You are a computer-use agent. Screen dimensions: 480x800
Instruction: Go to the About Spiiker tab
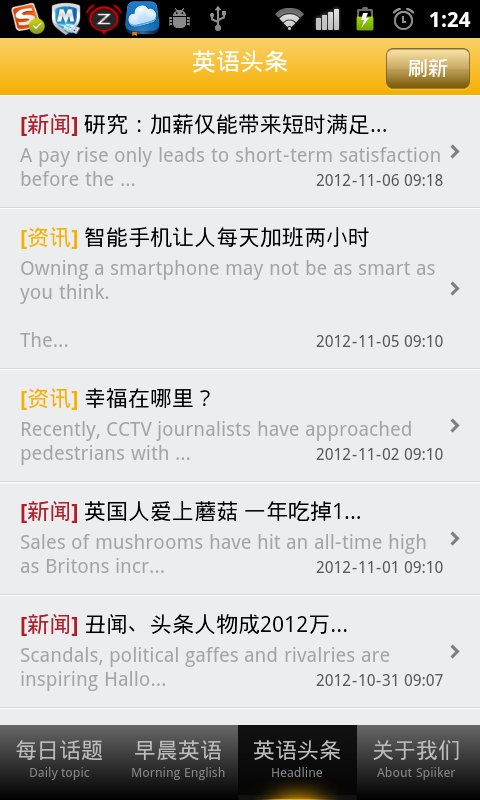click(x=418, y=759)
